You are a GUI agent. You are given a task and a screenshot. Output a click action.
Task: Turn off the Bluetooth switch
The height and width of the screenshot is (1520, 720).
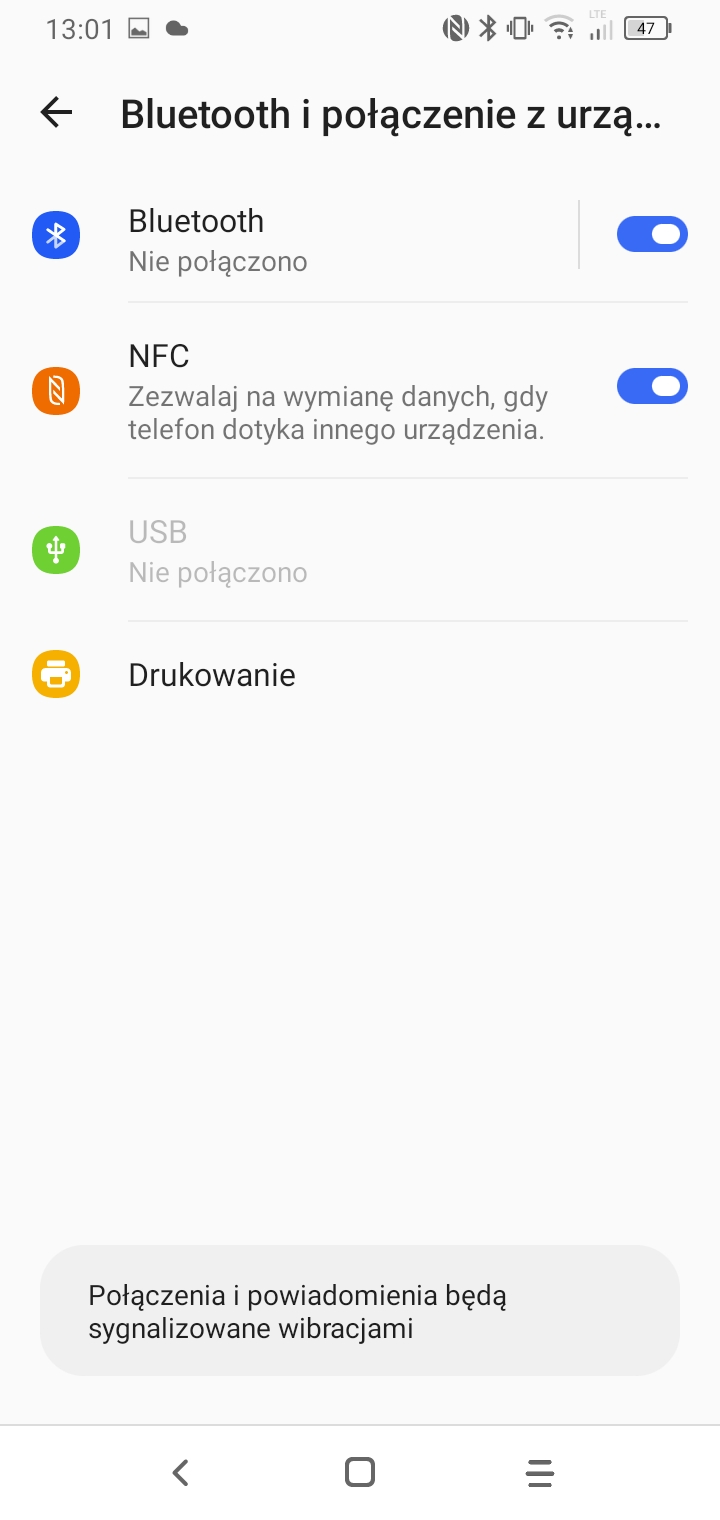(x=652, y=235)
